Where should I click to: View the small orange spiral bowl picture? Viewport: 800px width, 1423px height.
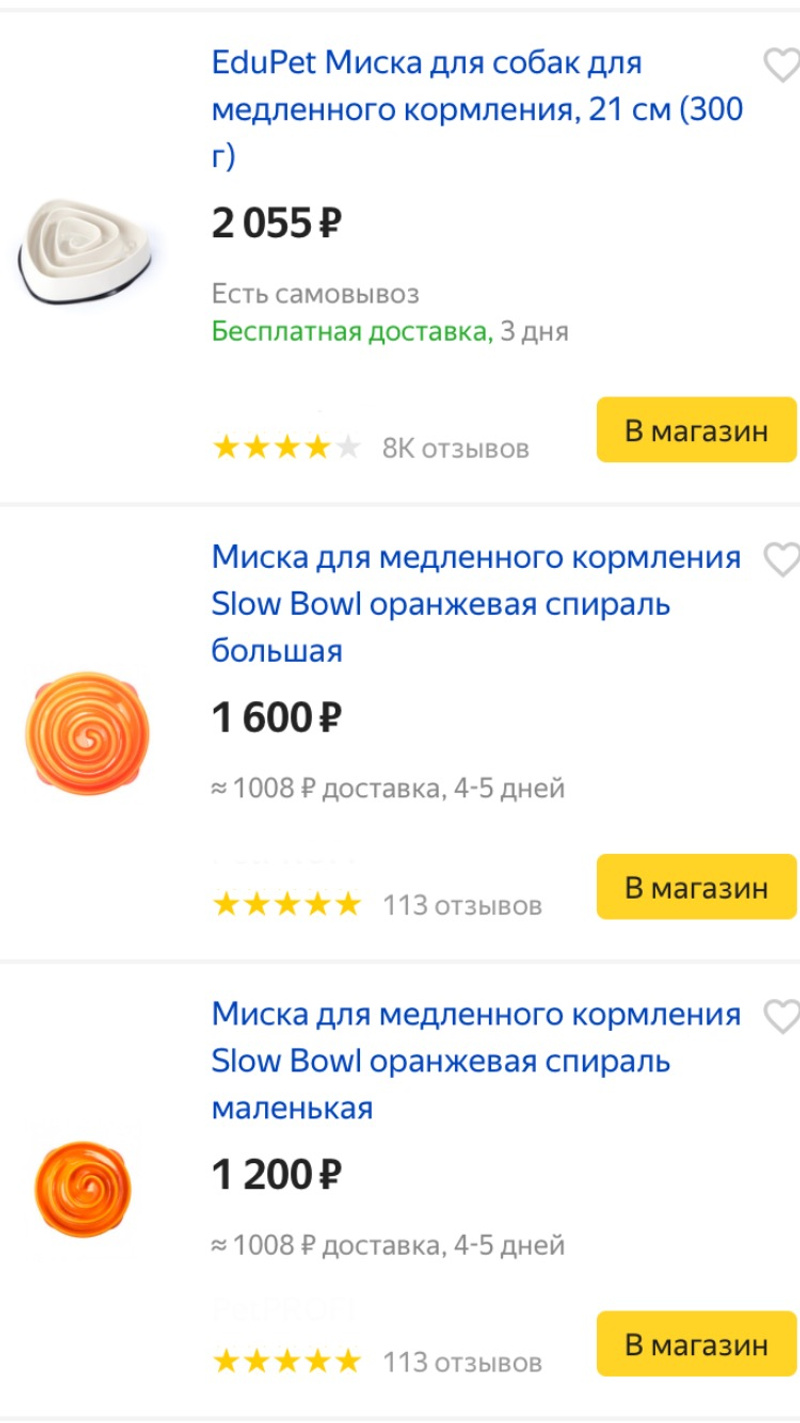(83, 1188)
